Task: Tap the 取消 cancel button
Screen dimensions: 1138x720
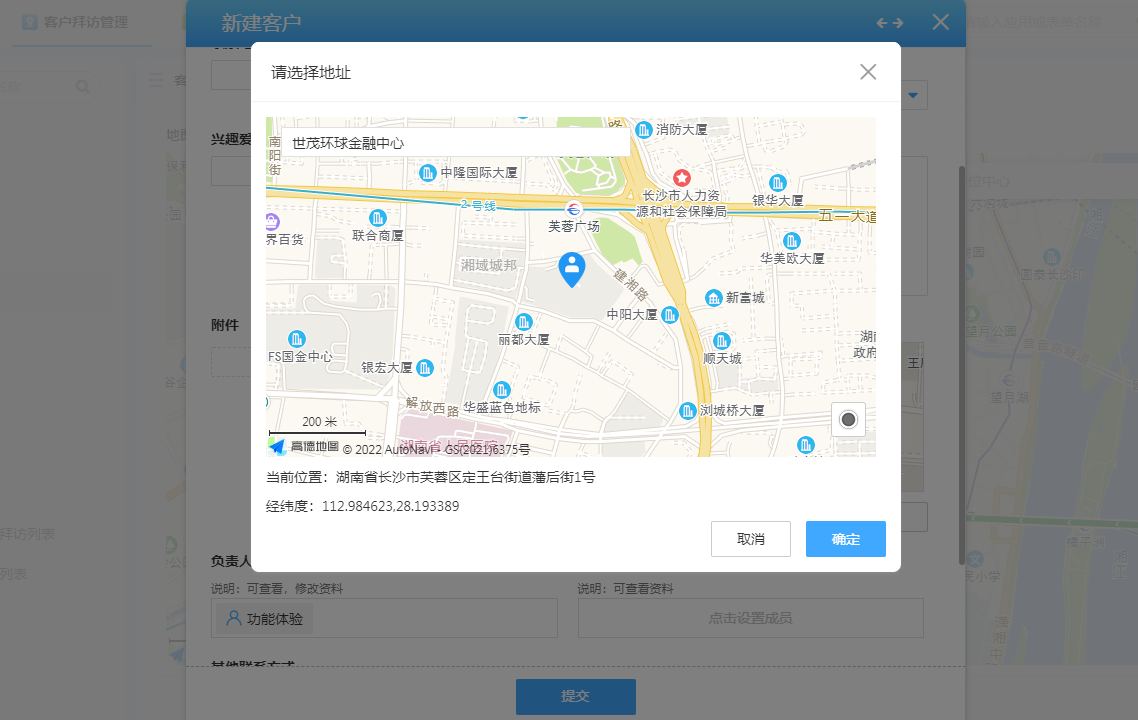Action: point(750,539)
